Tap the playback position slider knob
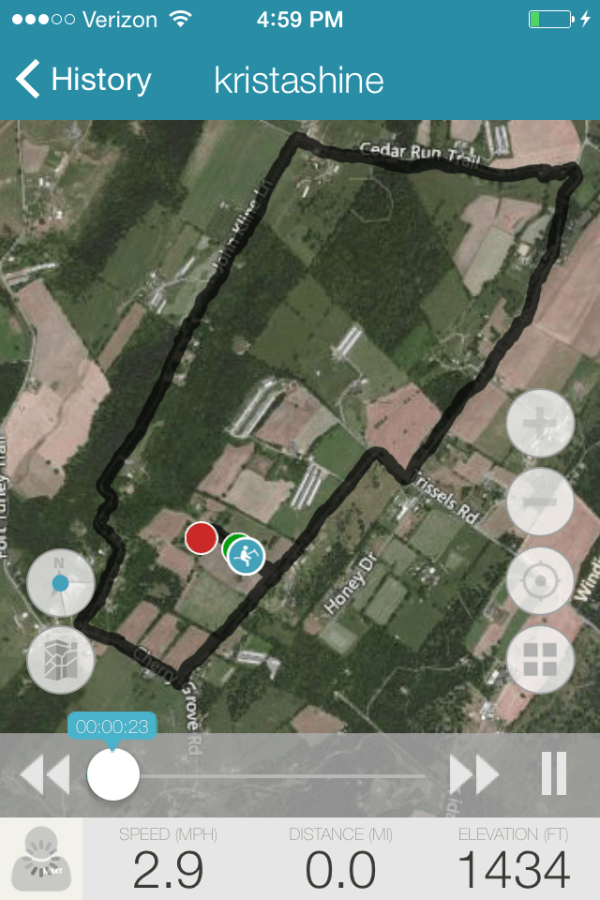600x900 pixels. click(x=113, y=774)
